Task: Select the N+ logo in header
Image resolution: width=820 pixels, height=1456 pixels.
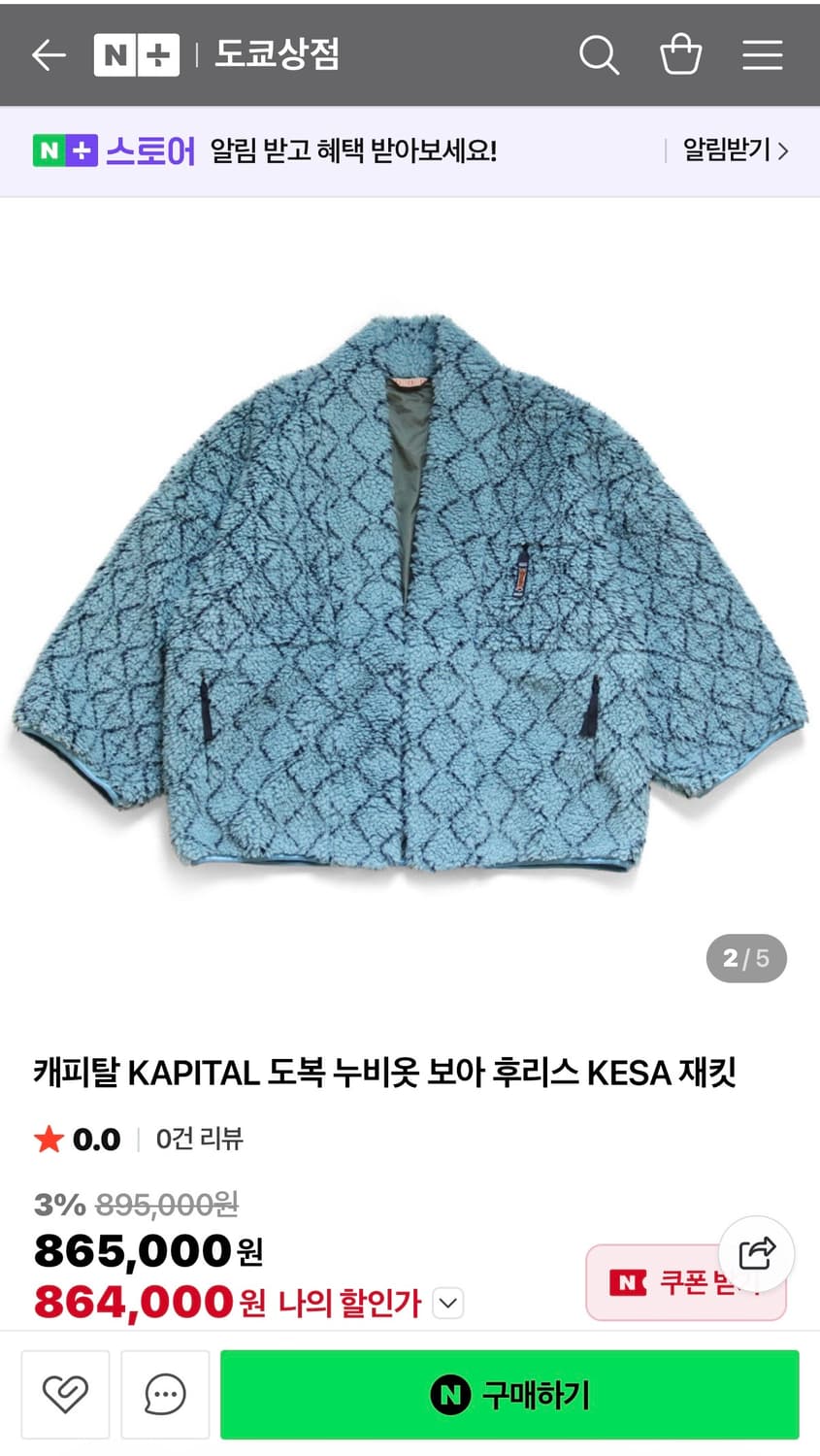Action: pos(137,54)
